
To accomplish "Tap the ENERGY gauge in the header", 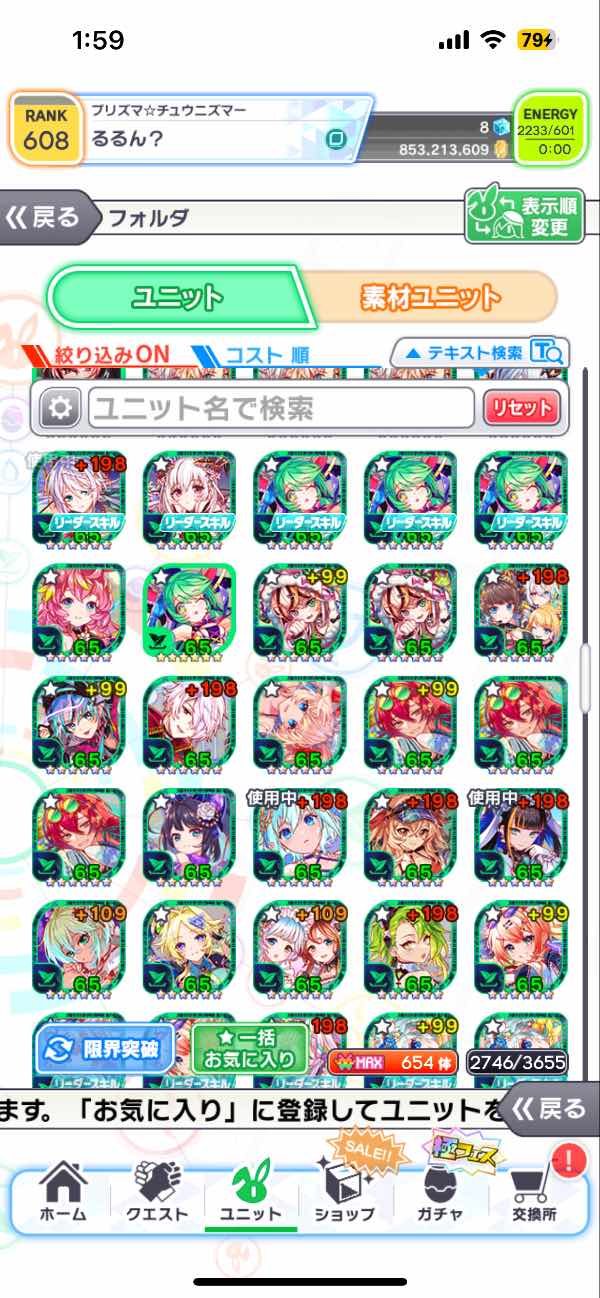I will point(550,129).
